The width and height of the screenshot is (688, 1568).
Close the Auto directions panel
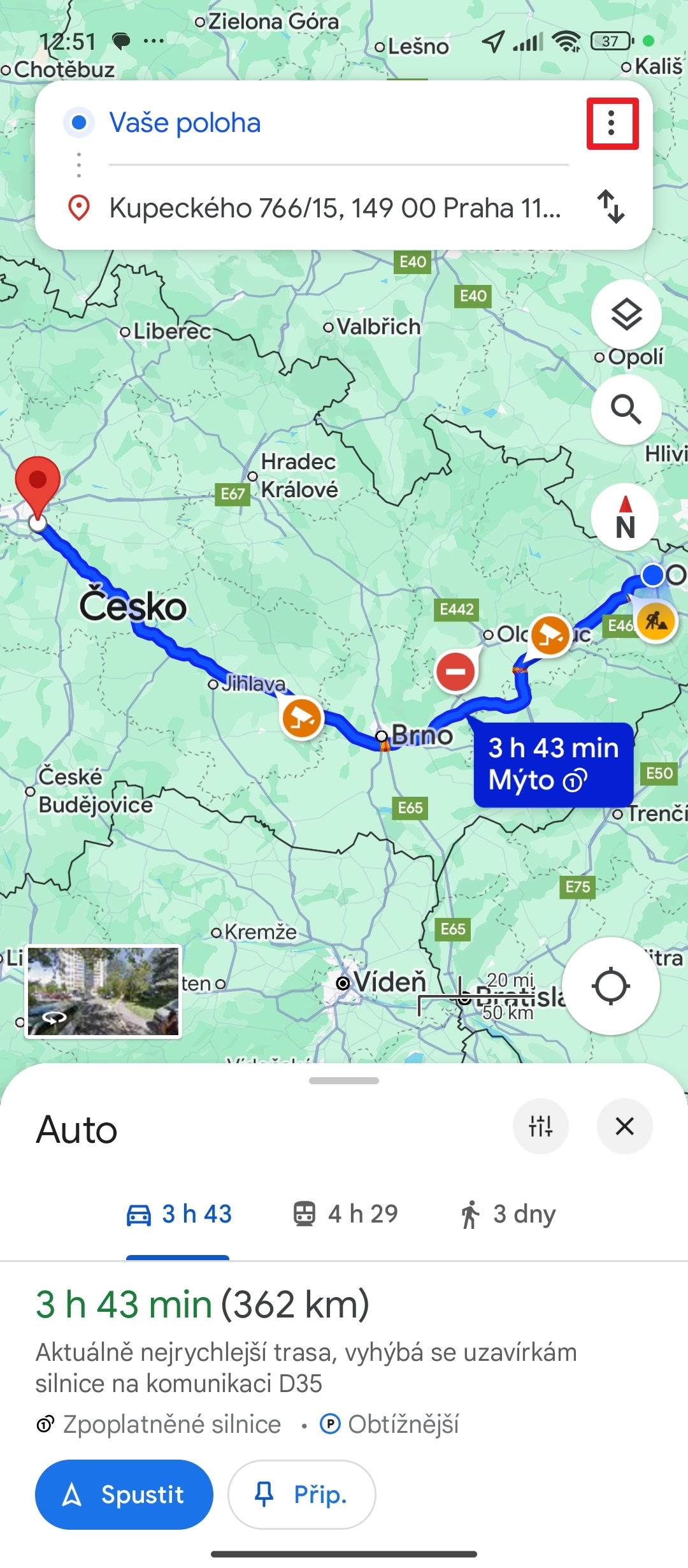pos(625,1126)
